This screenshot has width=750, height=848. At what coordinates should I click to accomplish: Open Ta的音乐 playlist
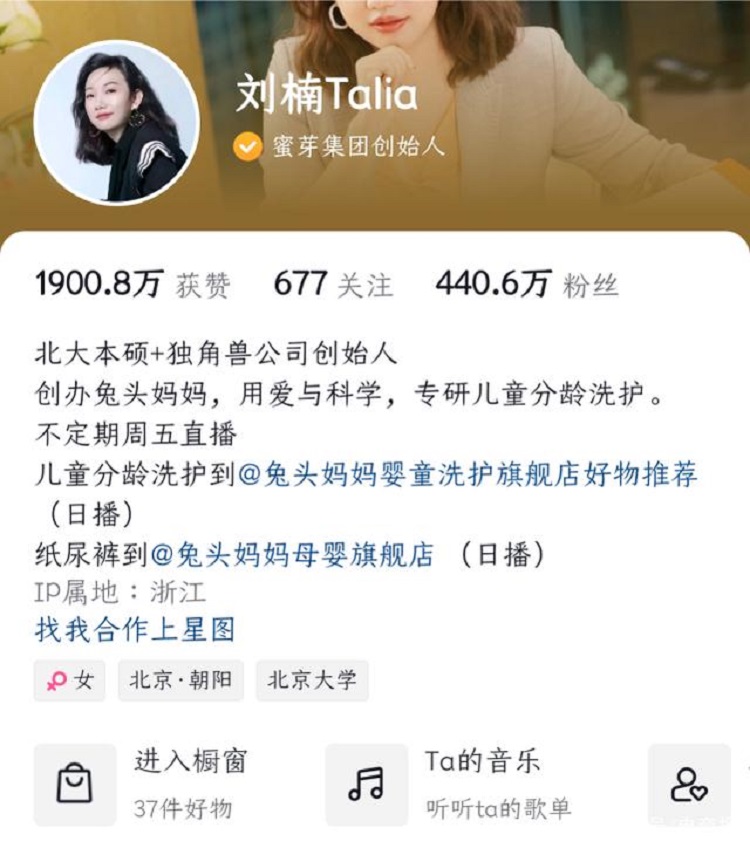coord(448,784)
